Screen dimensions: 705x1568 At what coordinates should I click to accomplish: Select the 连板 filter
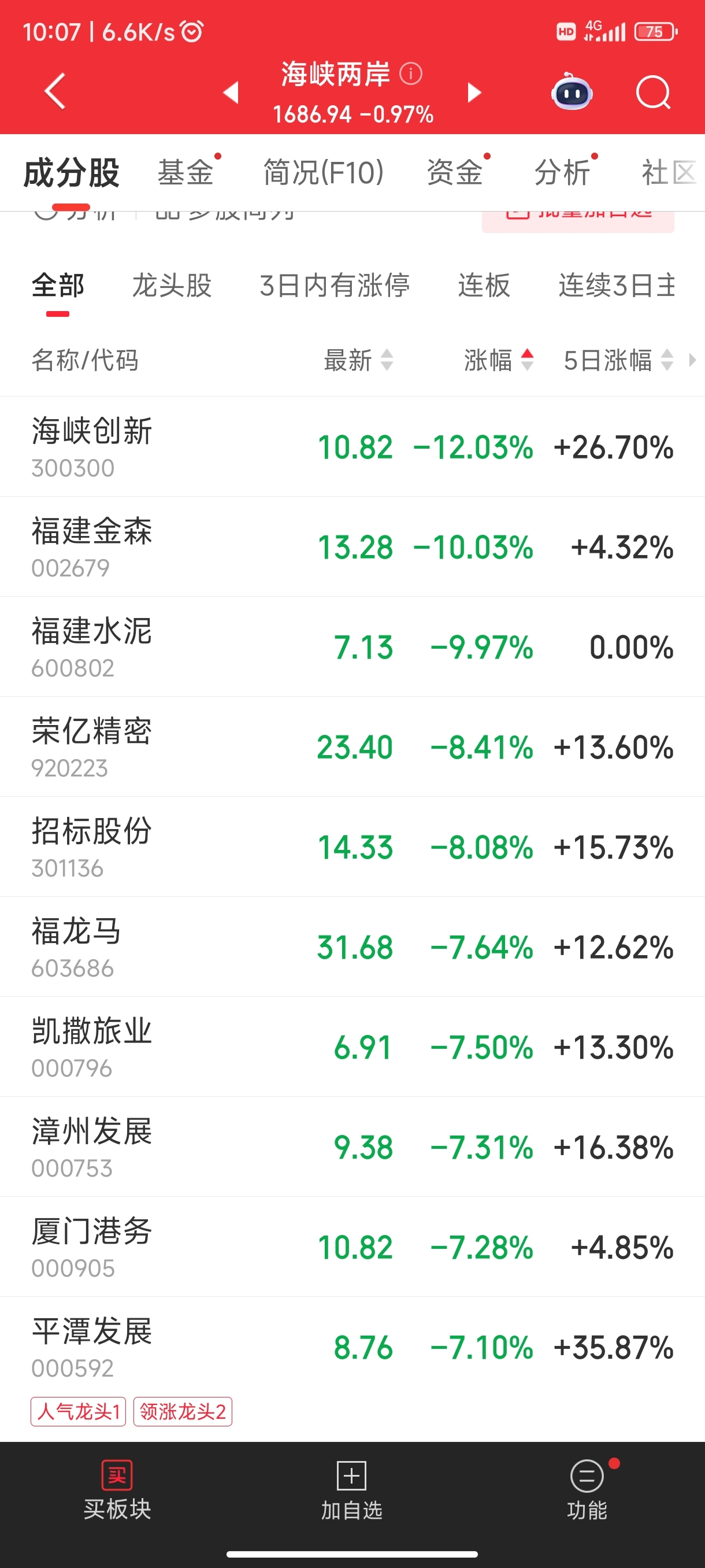click(484, 286)
